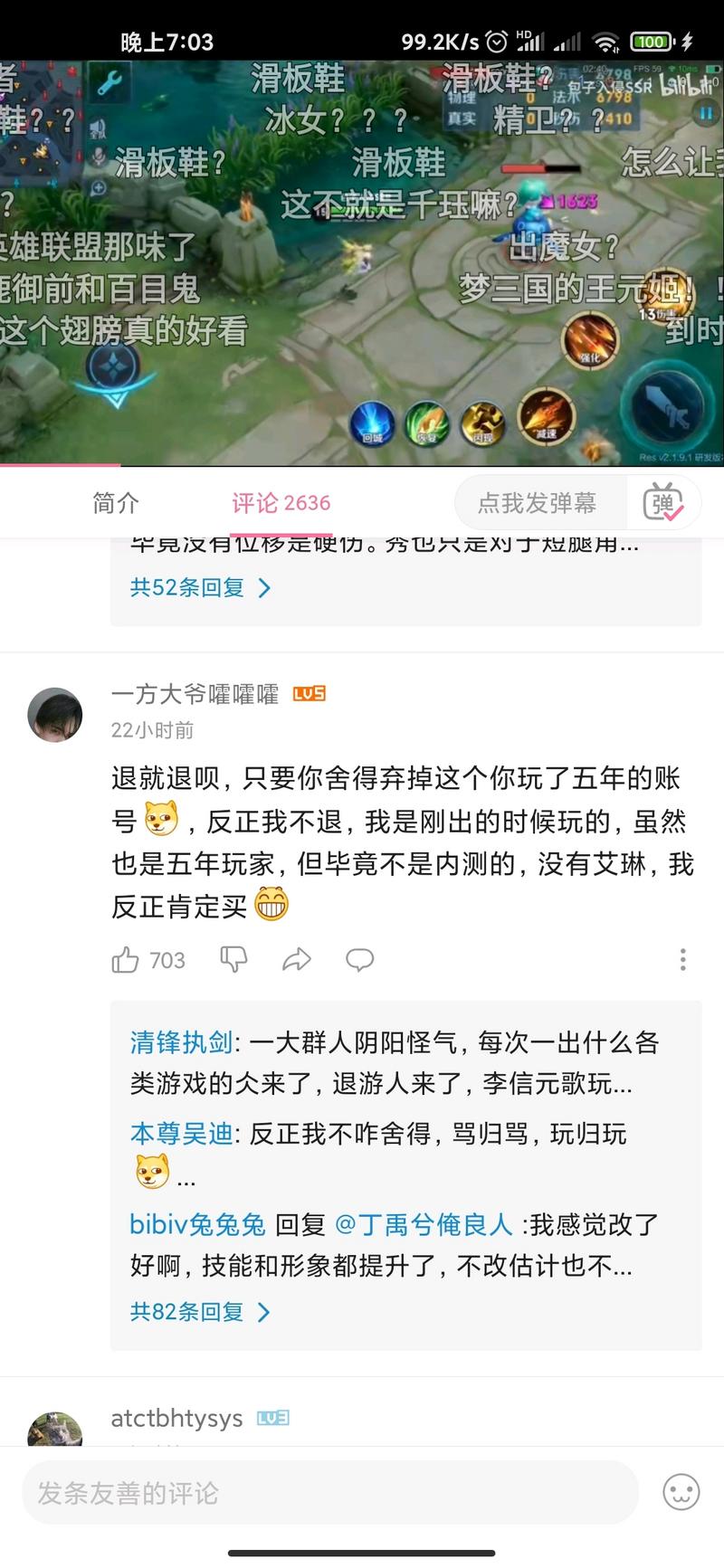724x1568 pixels.
Task: Open 本尊吴迪's profile link
Action: tap(181, 1134)
